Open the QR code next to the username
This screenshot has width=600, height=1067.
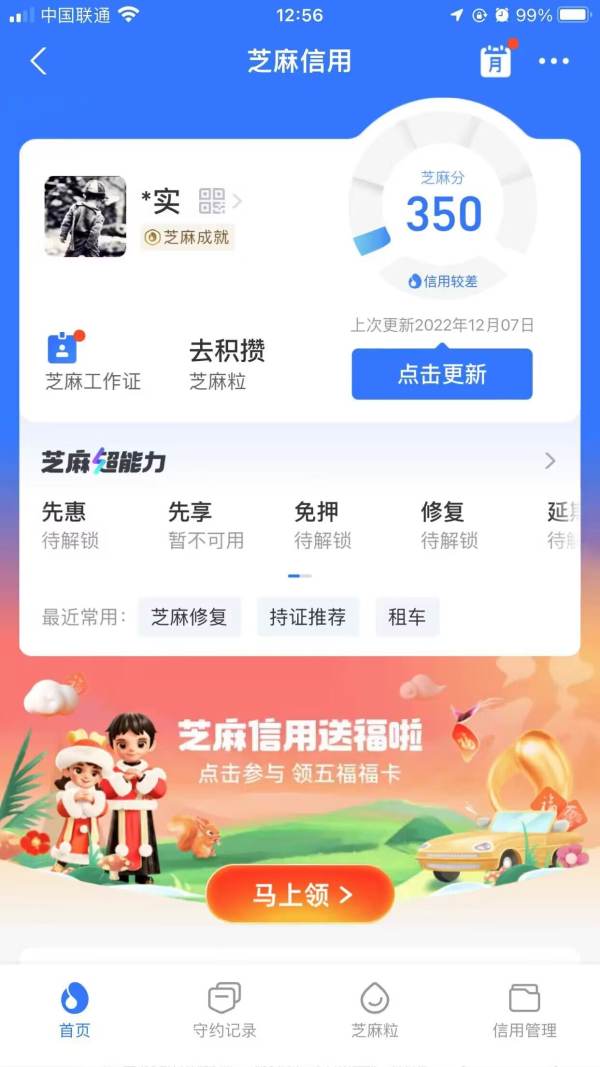pyautogui.click(x=213, y=201)
